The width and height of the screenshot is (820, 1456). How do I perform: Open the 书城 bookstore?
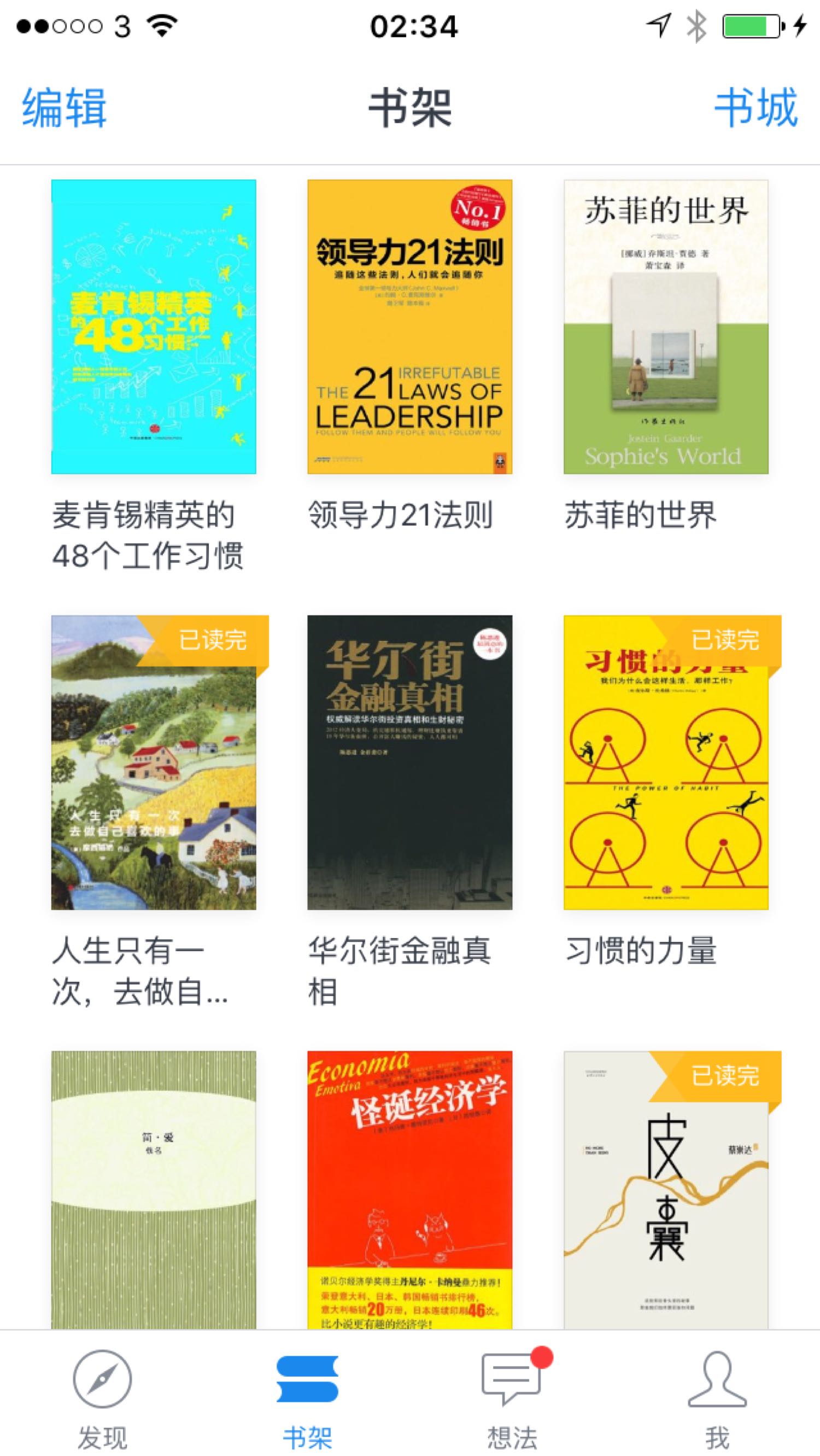pyautogui.click(x=756, y=107)
